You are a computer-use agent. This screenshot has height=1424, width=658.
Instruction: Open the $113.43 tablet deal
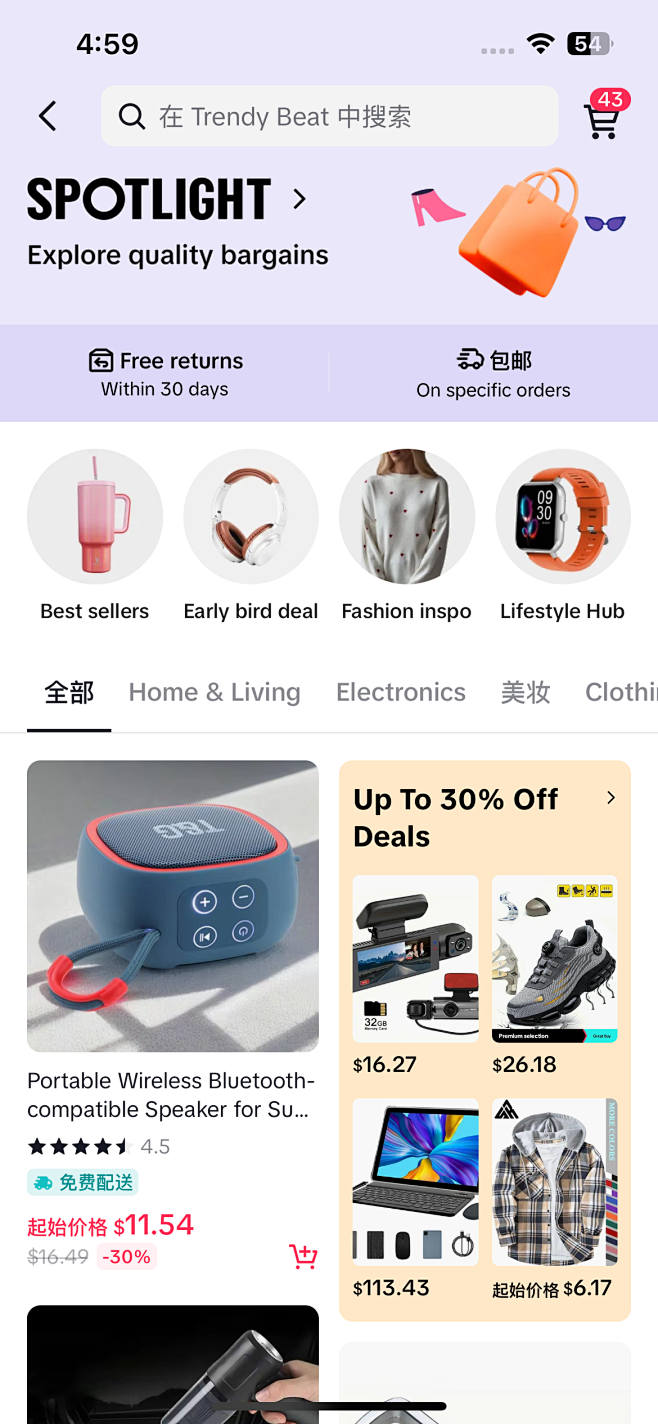coord(416,1182)
